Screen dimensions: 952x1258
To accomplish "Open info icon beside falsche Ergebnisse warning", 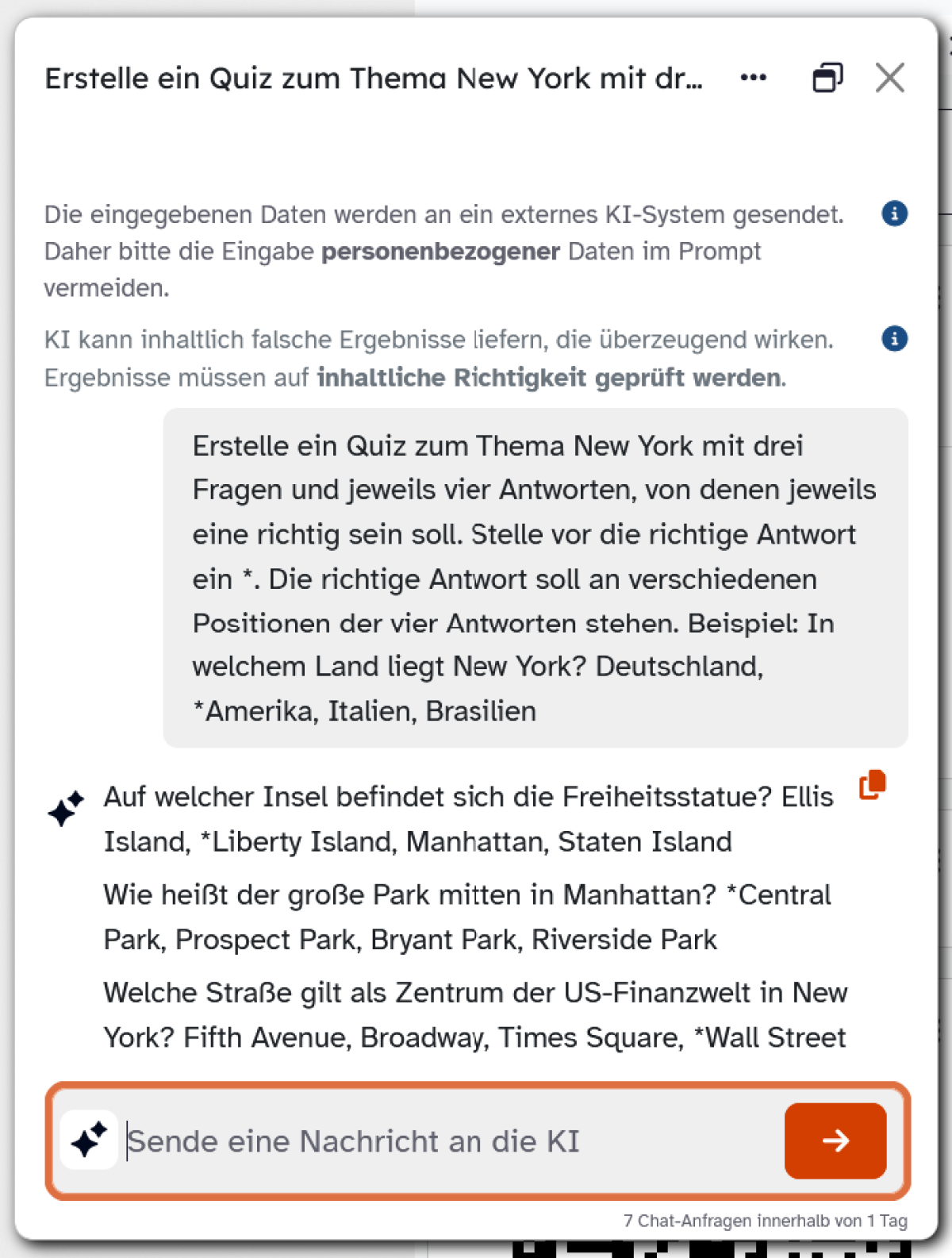I will tap(894, 339).
